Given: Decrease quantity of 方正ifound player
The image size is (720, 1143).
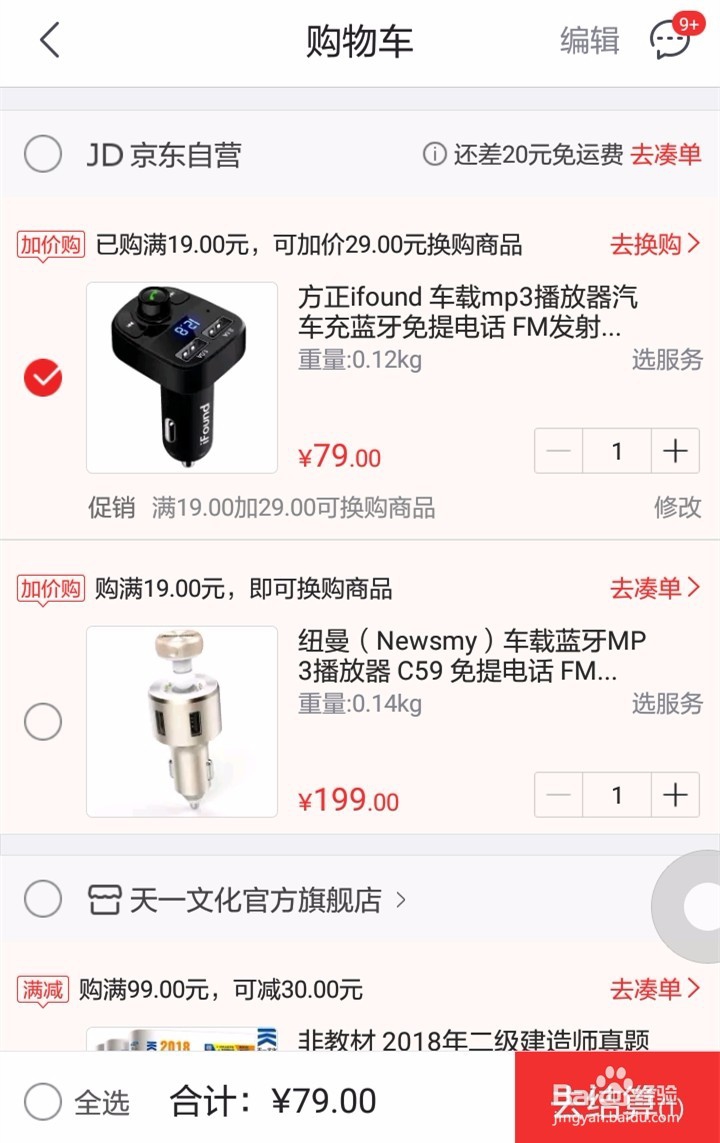Looking at the screenshot, I should tap(558, 451).
